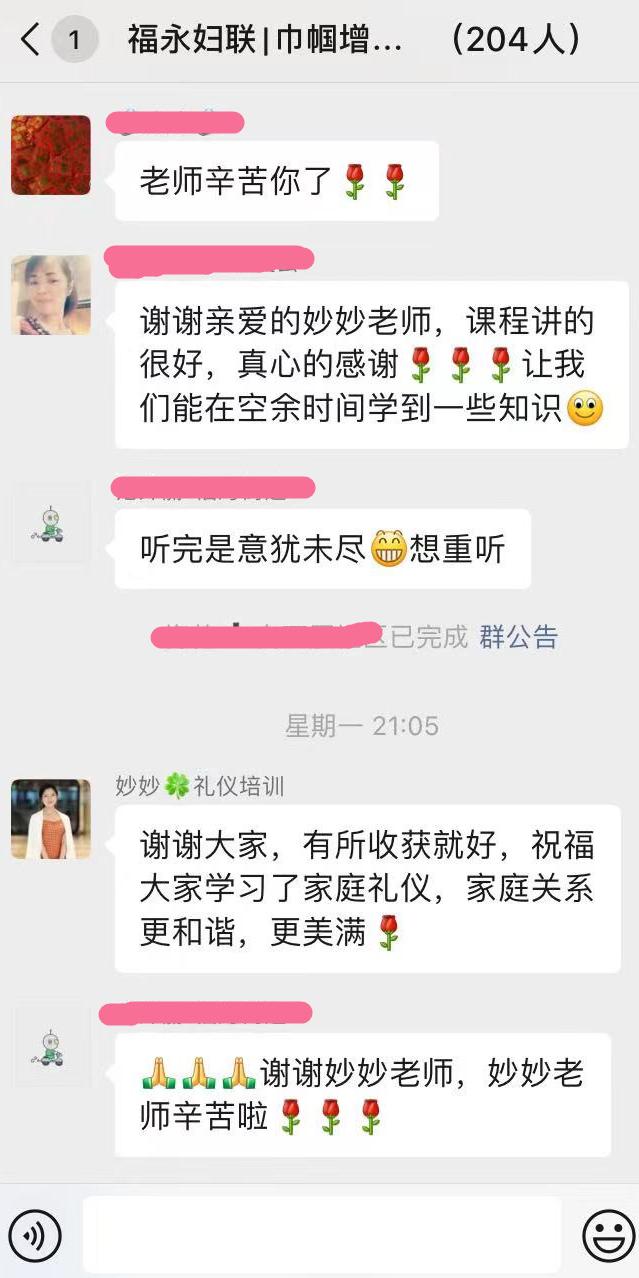The width and height of the screenshot is (639, 1278).
Task: Open the emoji picker
Action: [608, 1235]
